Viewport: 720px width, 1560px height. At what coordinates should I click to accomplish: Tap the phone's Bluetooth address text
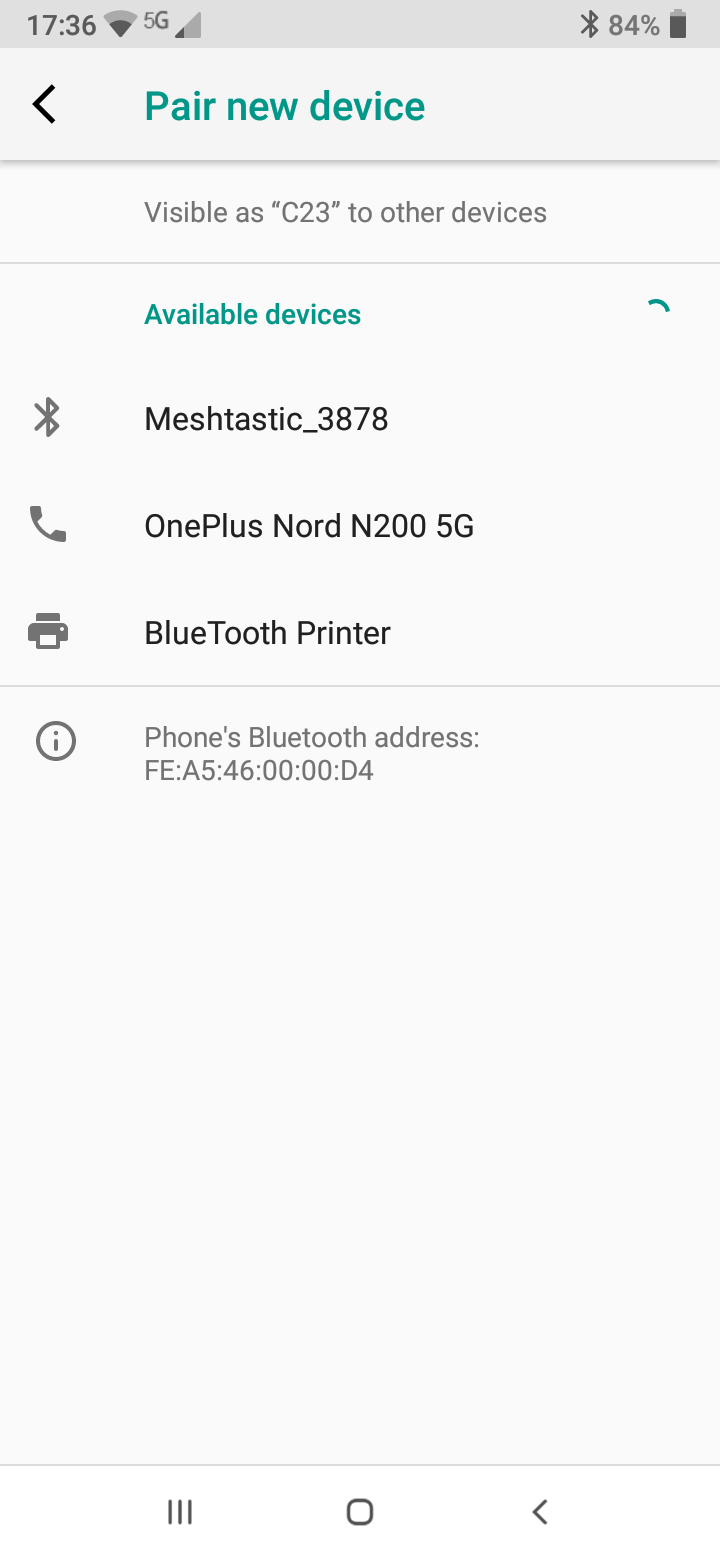312,753
